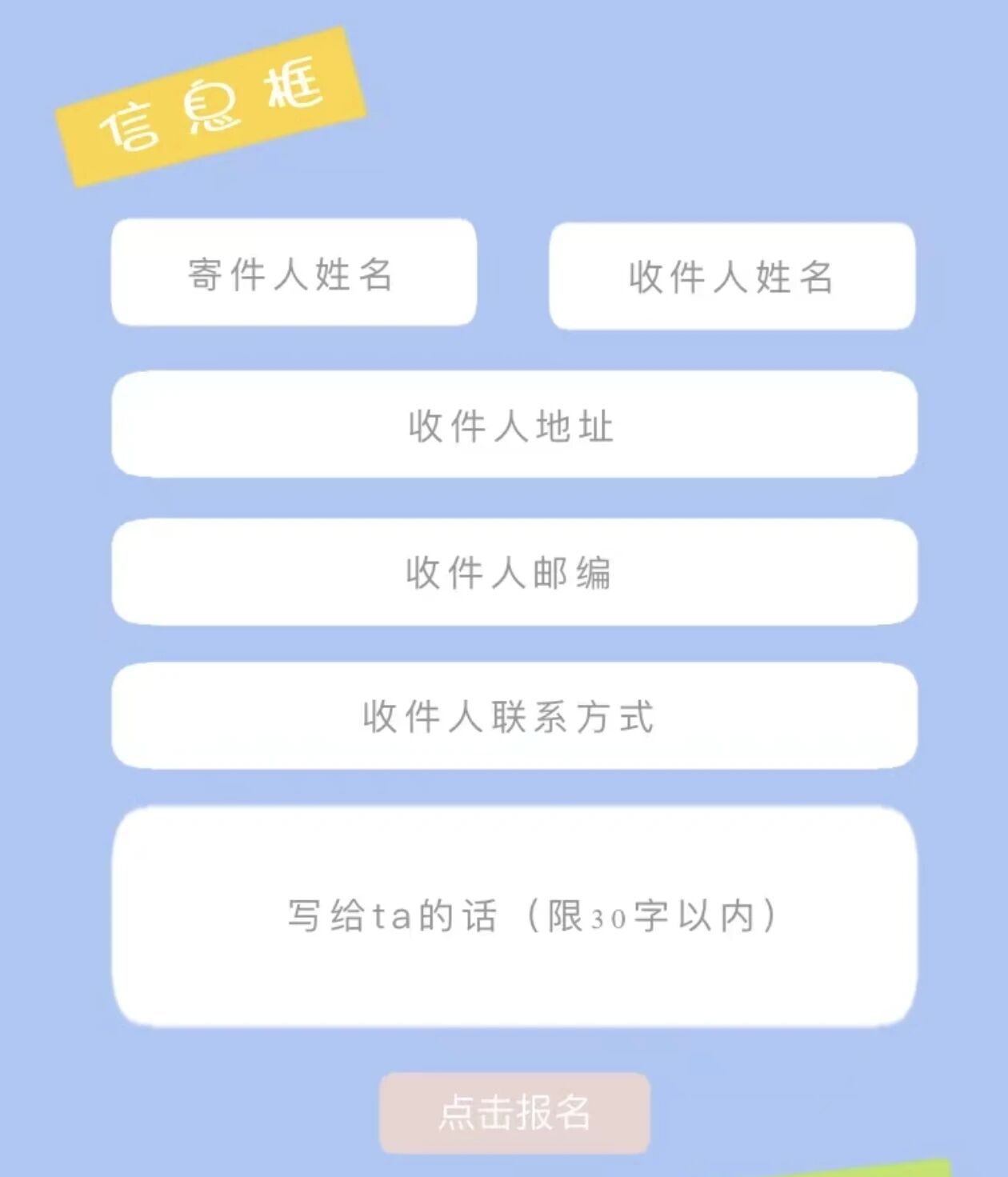
Task: Select the 收件人姓名 input box
Action: 732,277
